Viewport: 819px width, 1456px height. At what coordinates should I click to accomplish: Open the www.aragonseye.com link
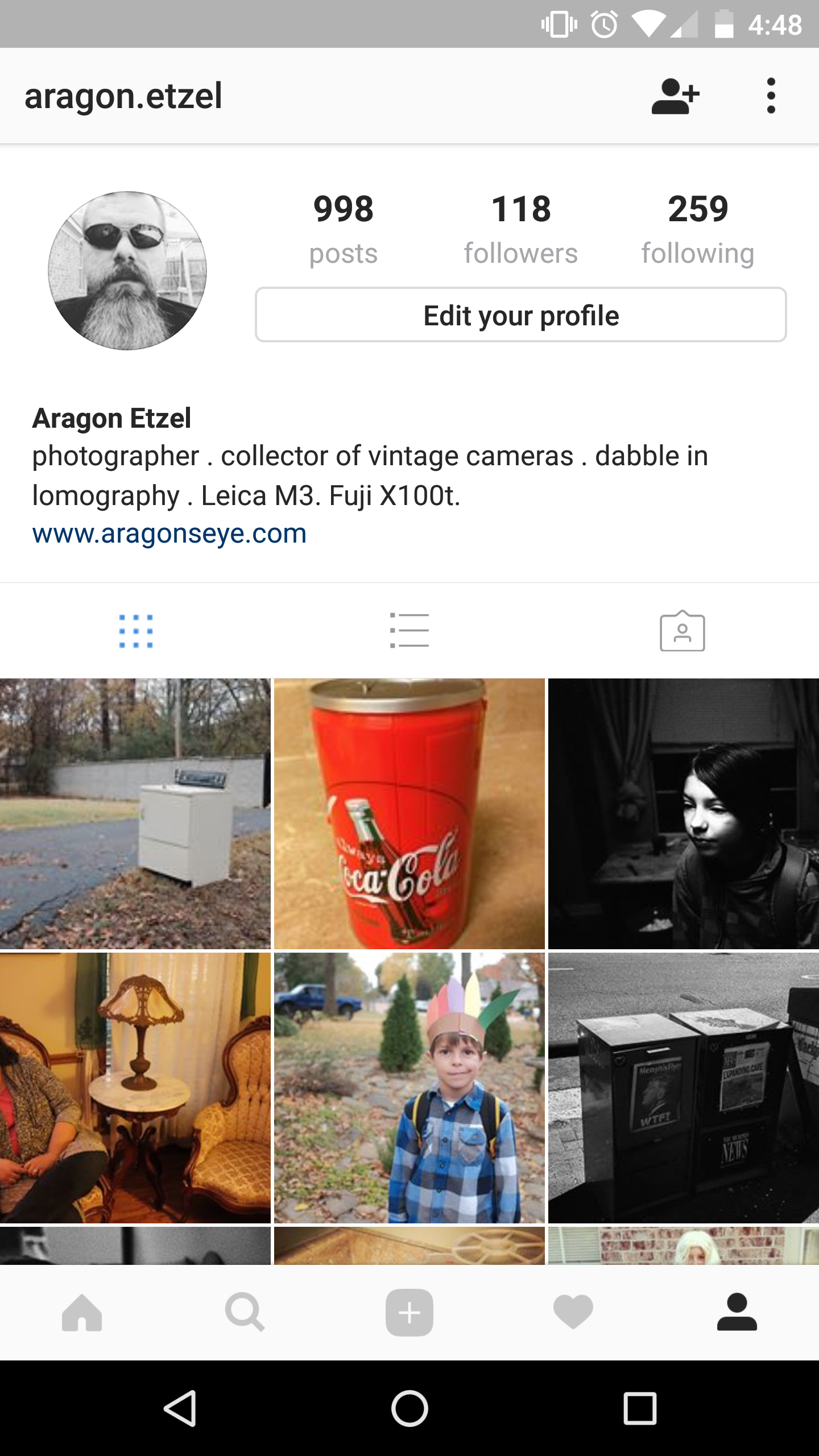tap(169, 533)
